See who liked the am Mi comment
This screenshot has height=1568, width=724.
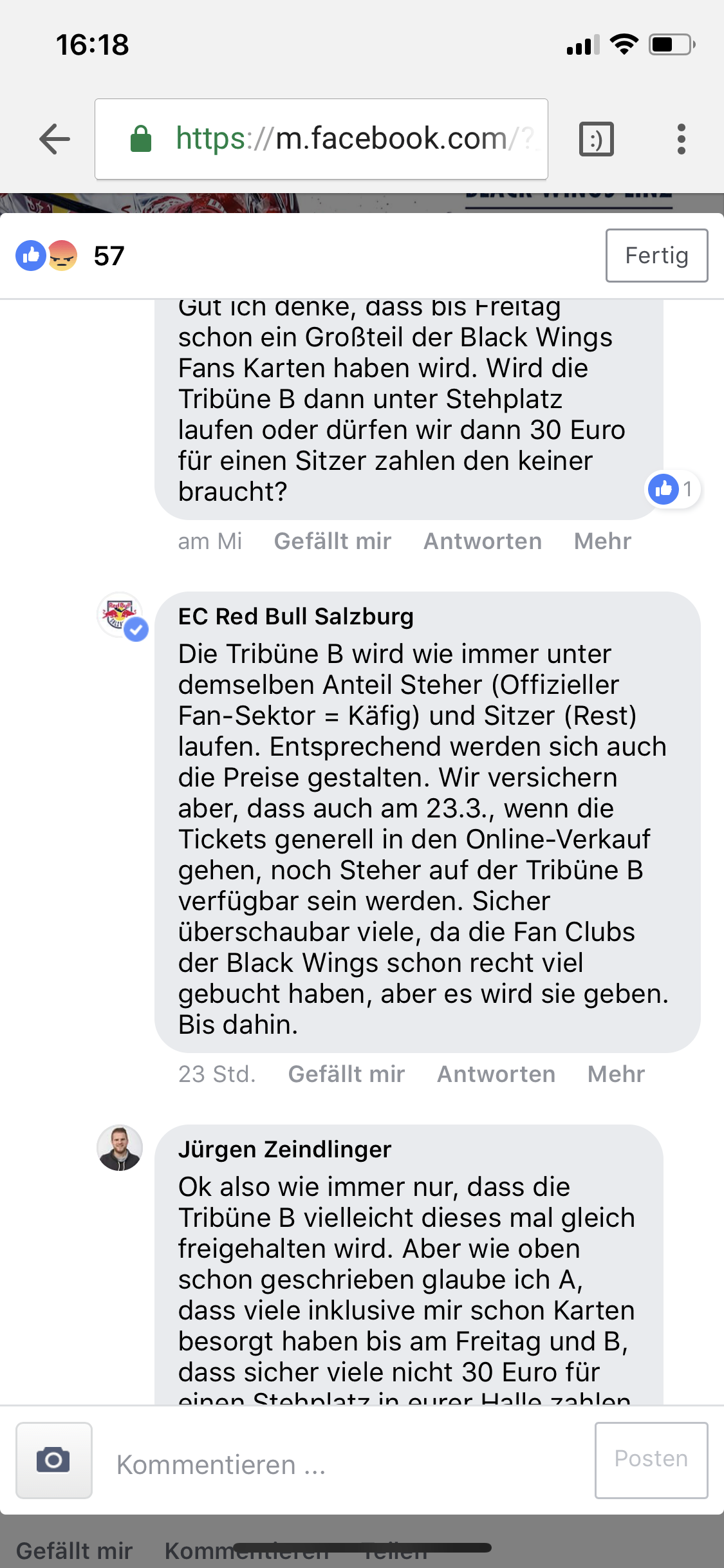(673, 489)
